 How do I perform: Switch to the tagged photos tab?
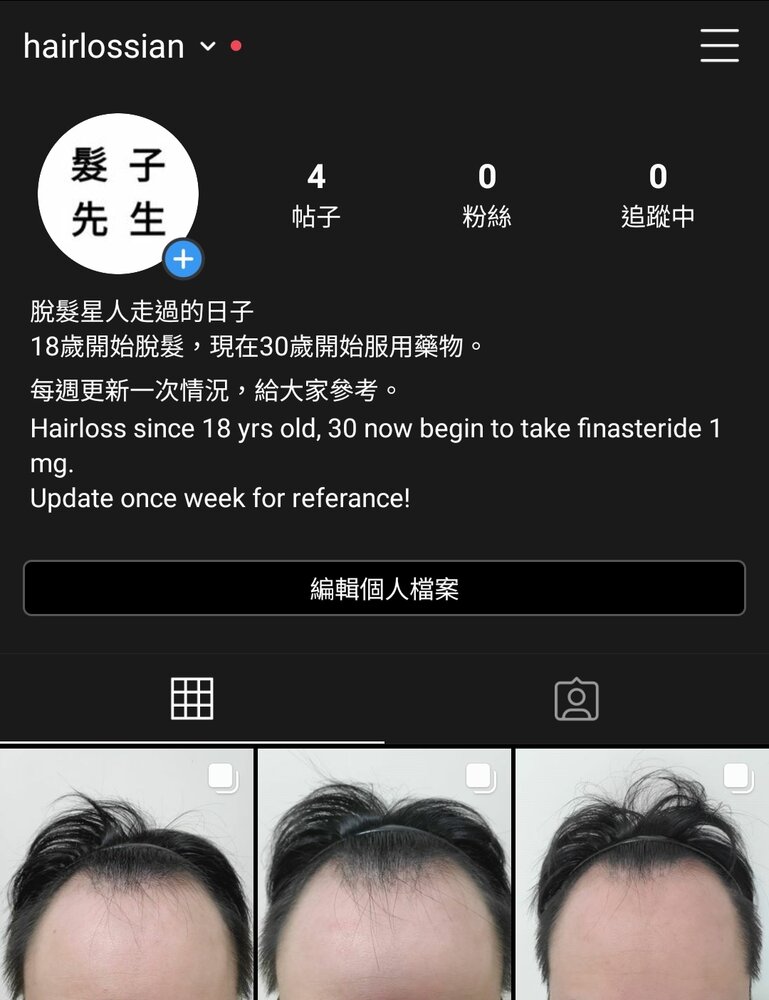tap(576, 699)
